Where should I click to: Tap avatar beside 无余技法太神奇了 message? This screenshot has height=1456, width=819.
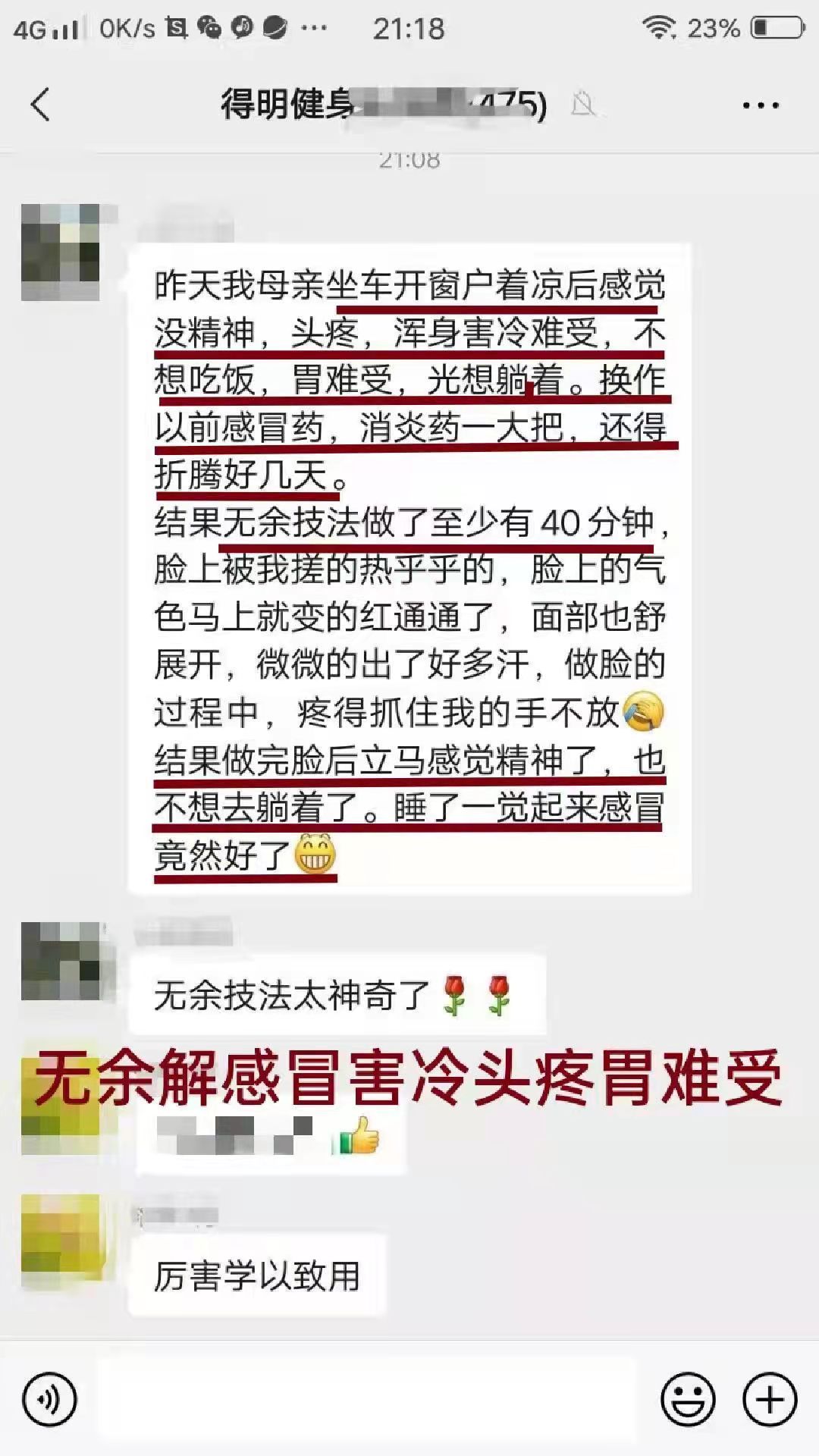(x=61, y=961)
